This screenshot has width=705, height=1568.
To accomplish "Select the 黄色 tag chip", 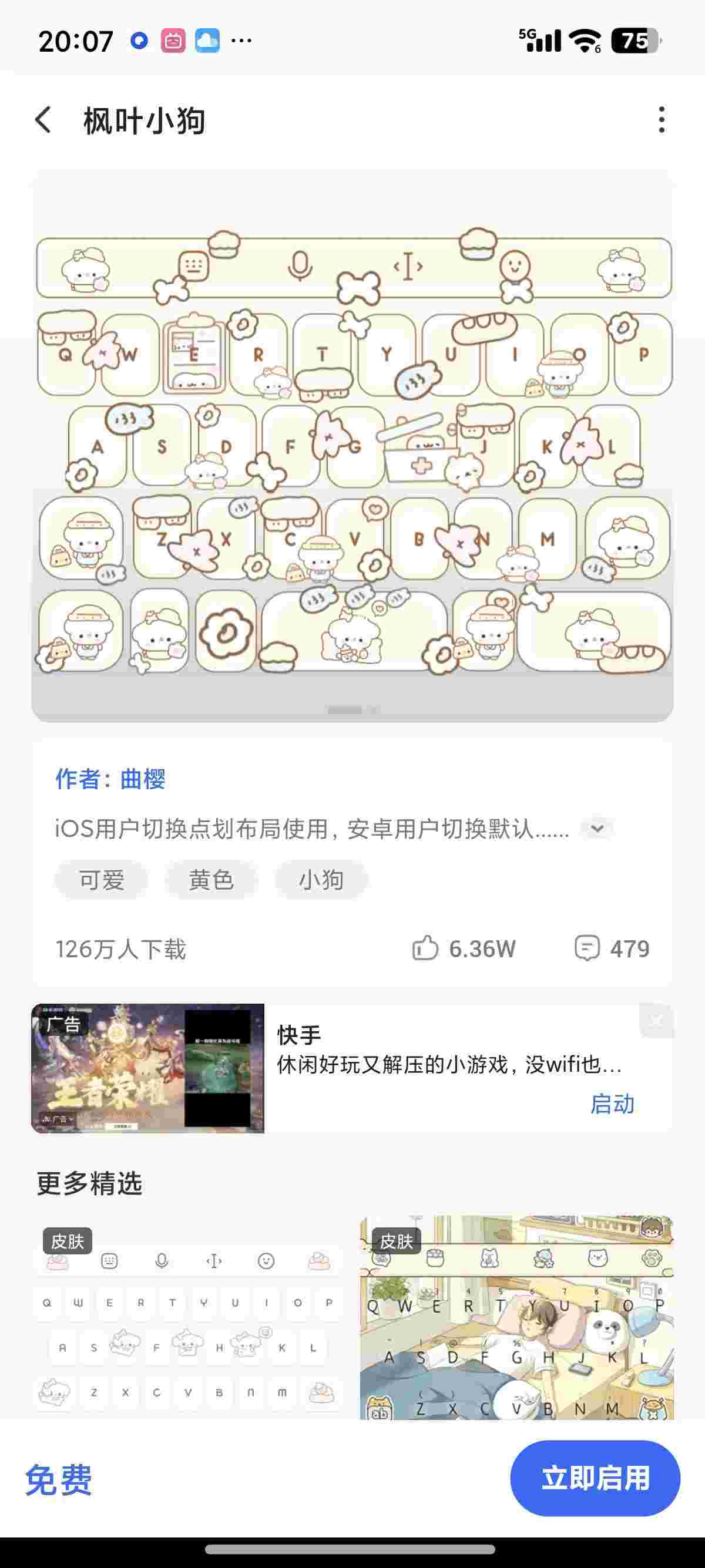I will coord(211,880).
